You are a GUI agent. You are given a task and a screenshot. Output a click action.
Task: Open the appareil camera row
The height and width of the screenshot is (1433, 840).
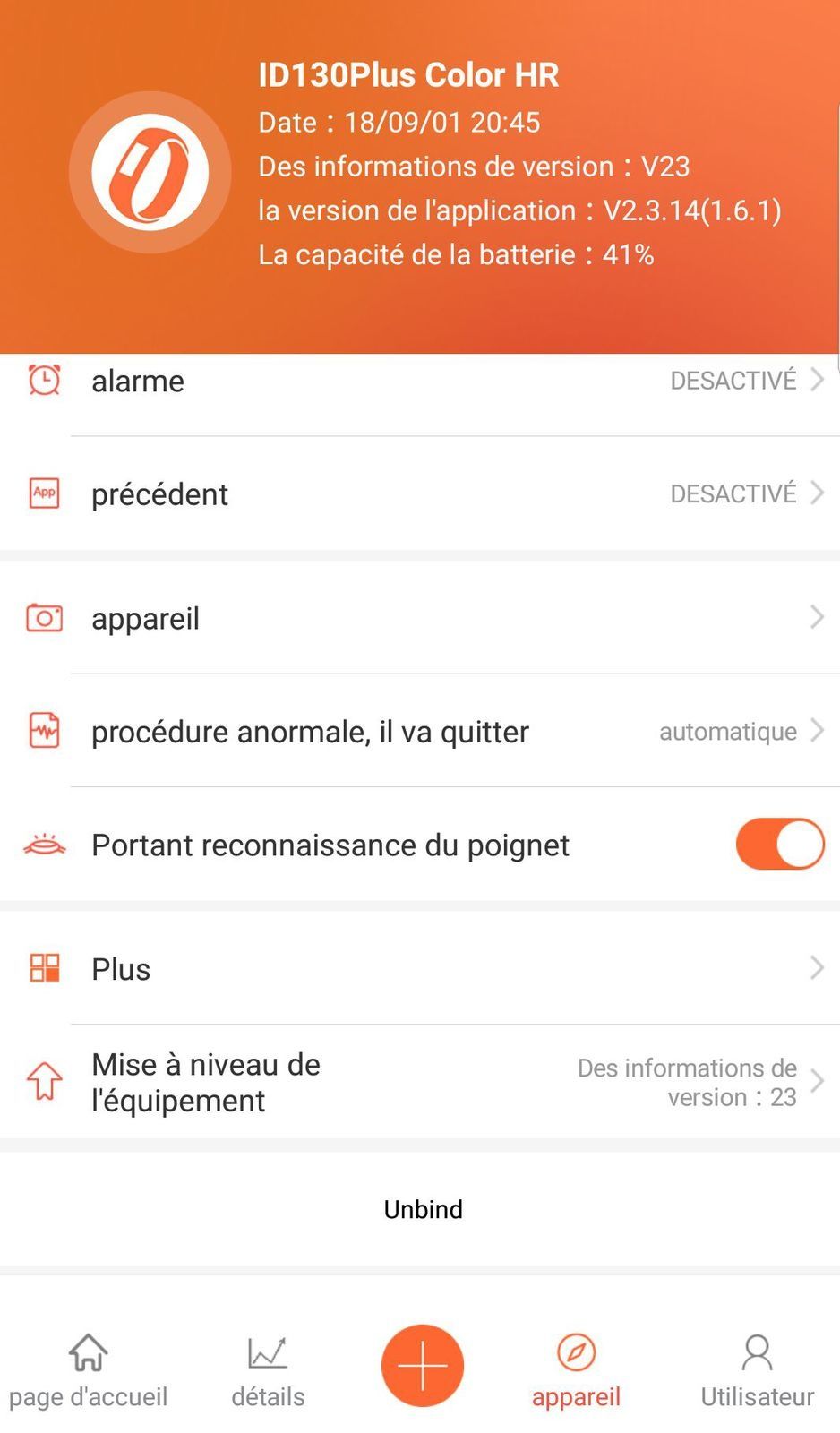pyautogui.click(x=420, y=618)
